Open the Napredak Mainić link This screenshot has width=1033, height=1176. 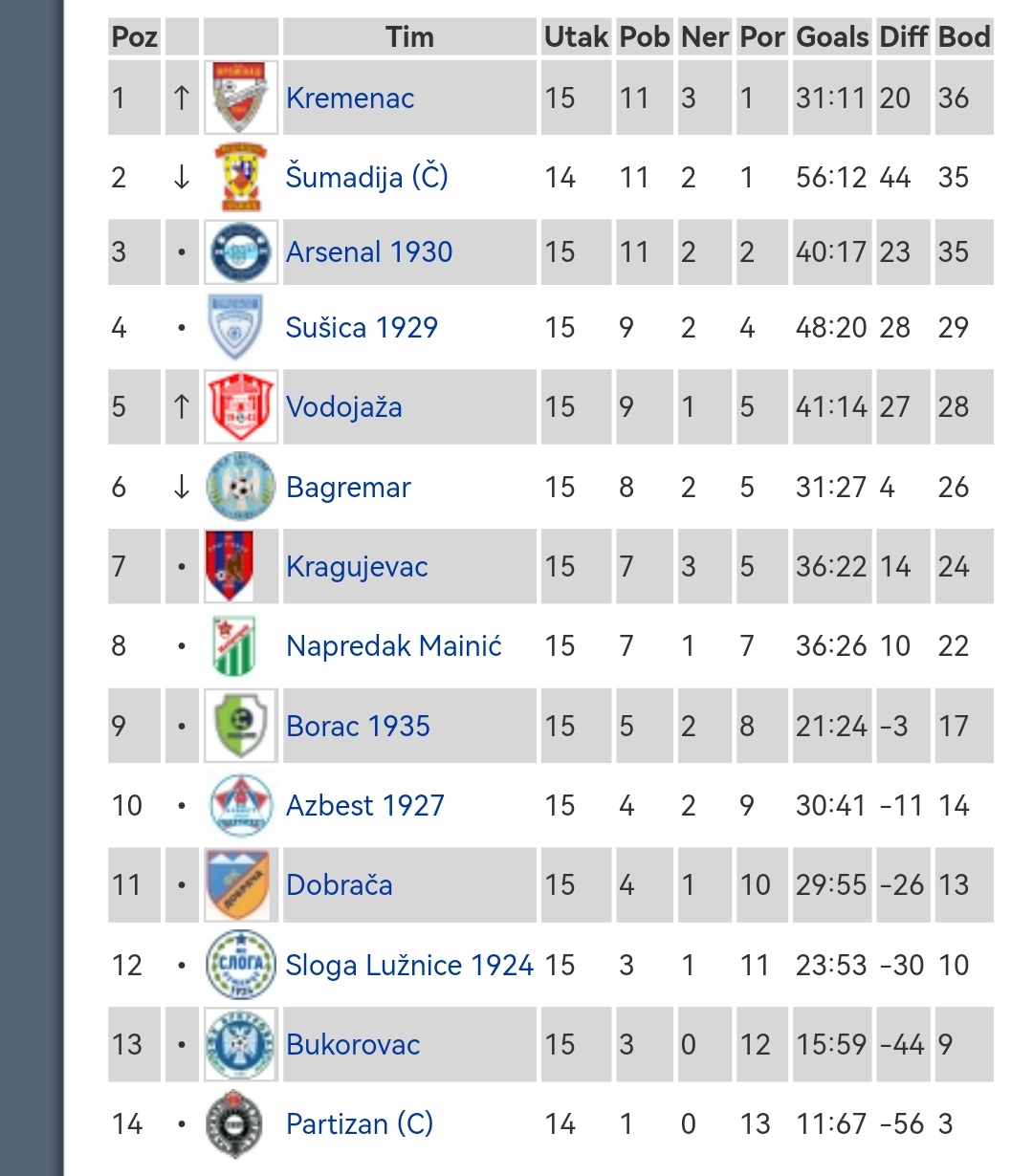(393, 646)
